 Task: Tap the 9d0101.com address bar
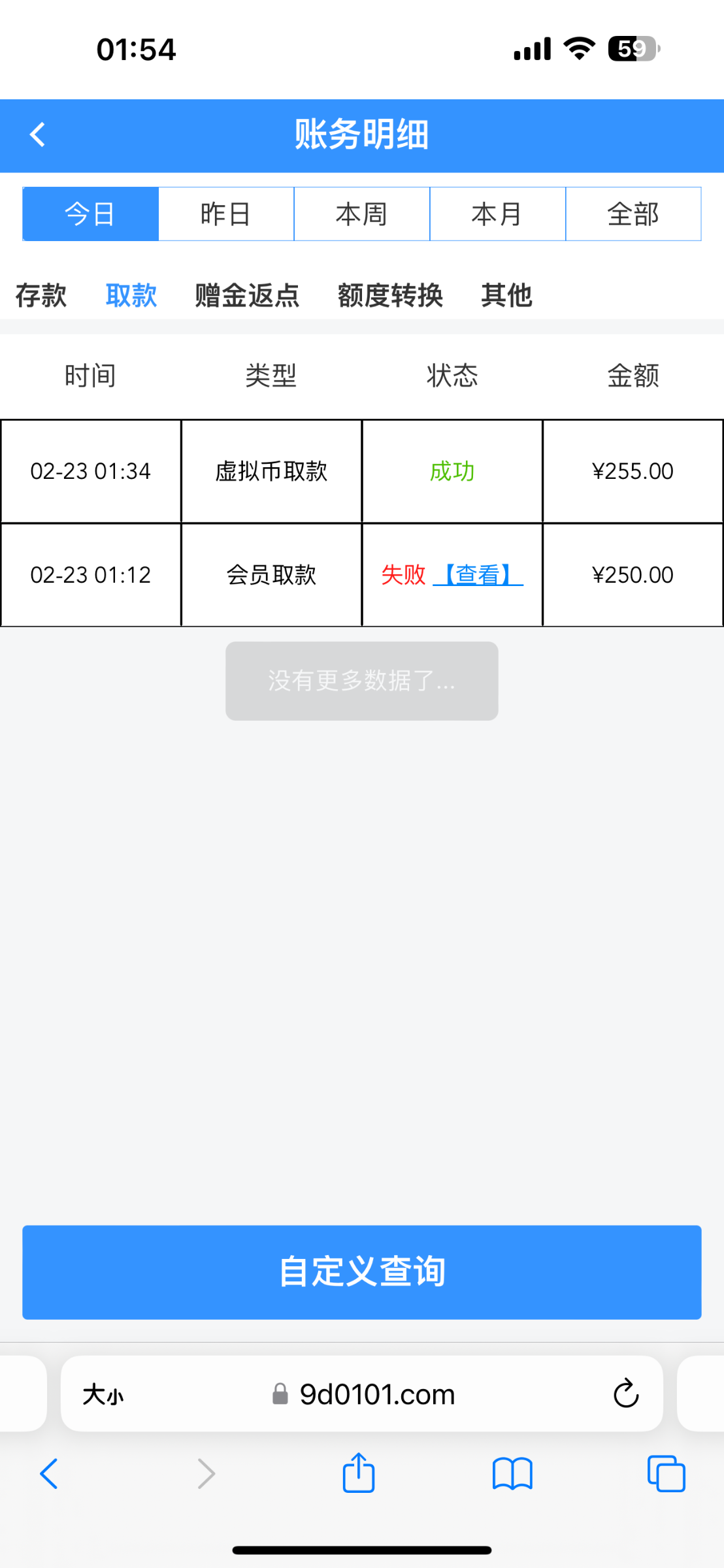pos(376,1395)
